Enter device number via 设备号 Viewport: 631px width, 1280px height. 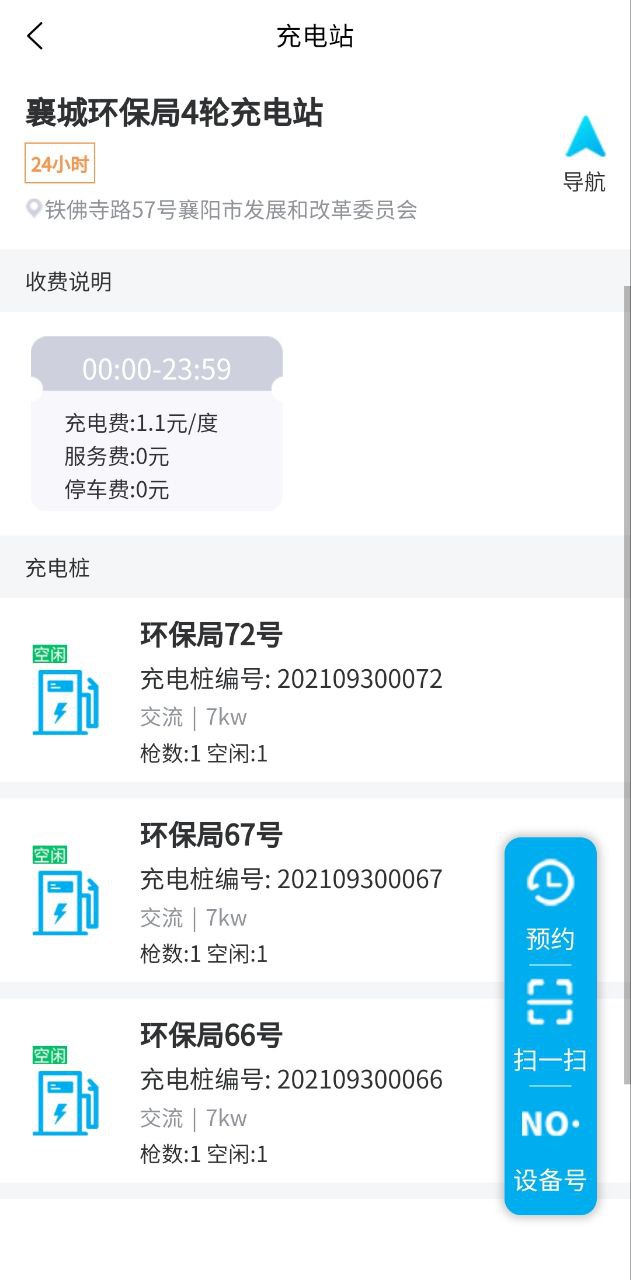(550, 1150)
